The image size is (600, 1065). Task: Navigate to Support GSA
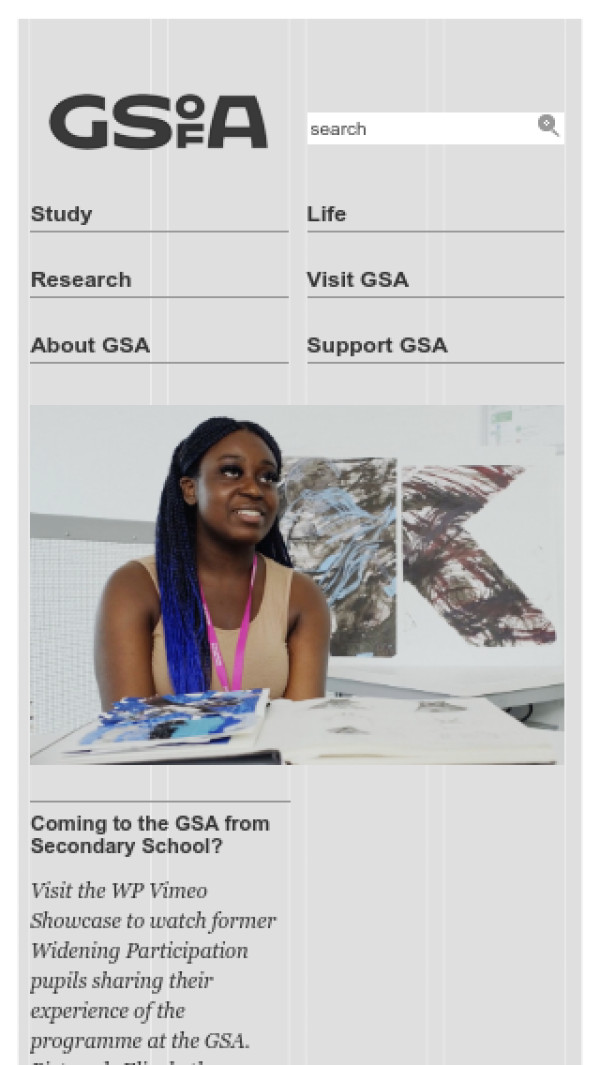pos(377,345)
